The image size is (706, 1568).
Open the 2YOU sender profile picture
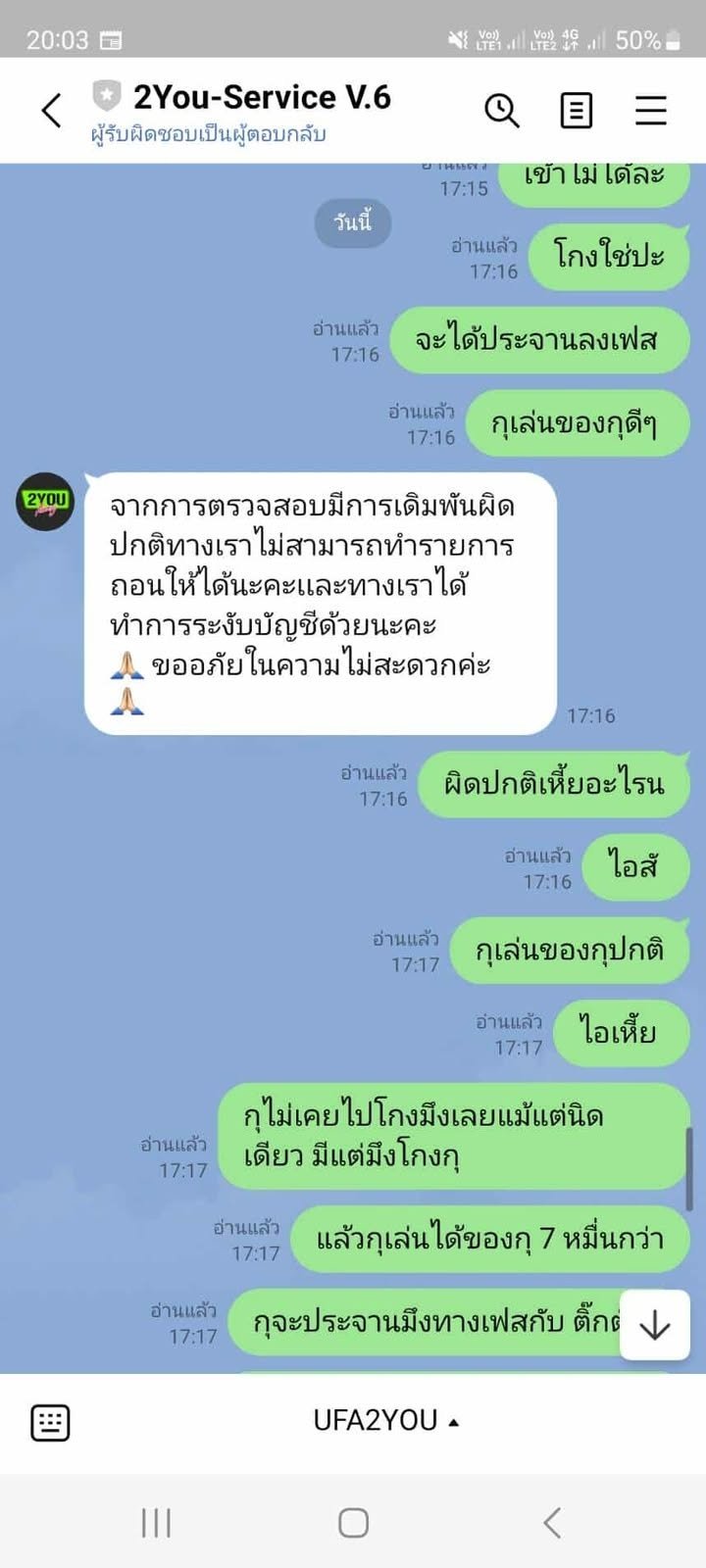coord(45,502)
